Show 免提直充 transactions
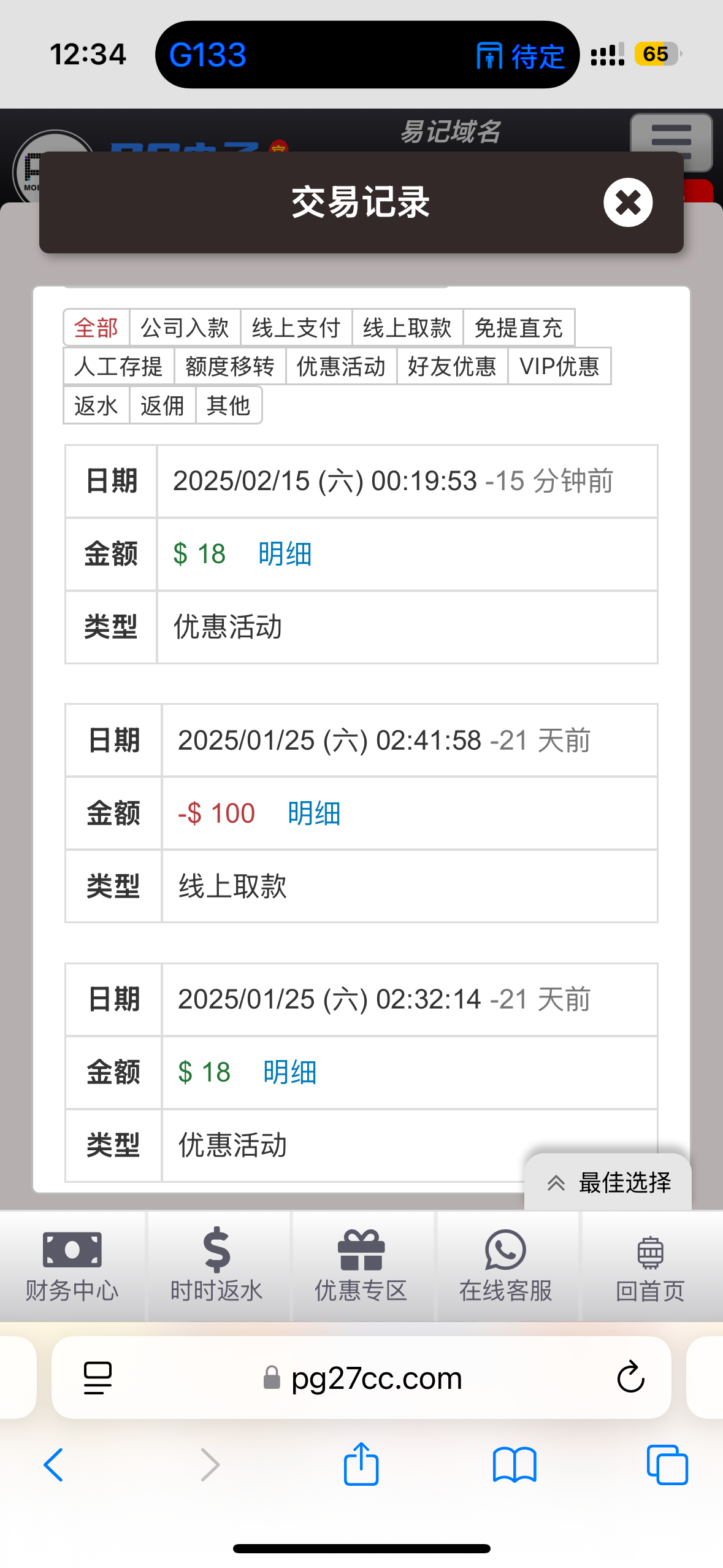Viewport: 723px width, 1568px height. click(x=518, y=328)
